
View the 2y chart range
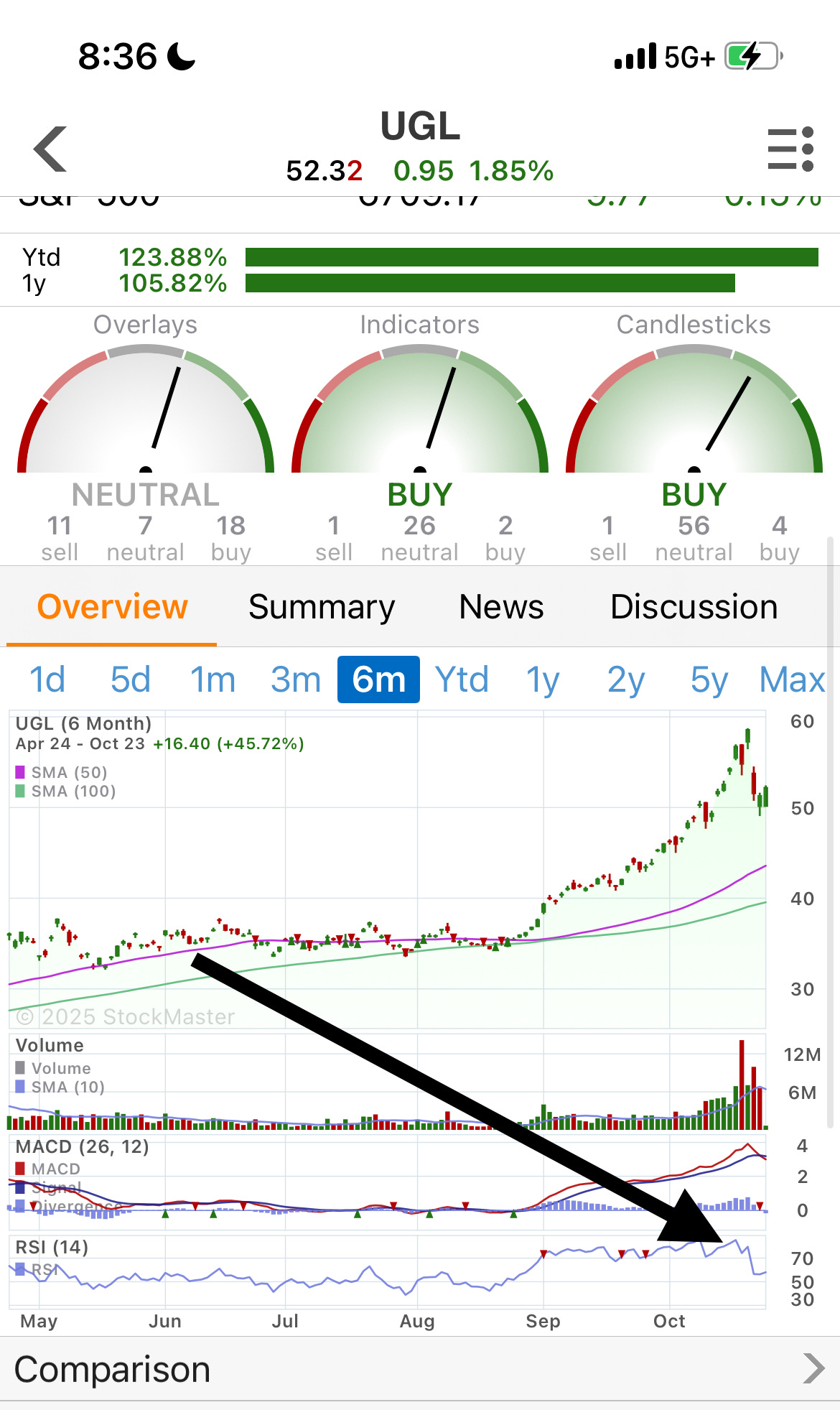625,680
